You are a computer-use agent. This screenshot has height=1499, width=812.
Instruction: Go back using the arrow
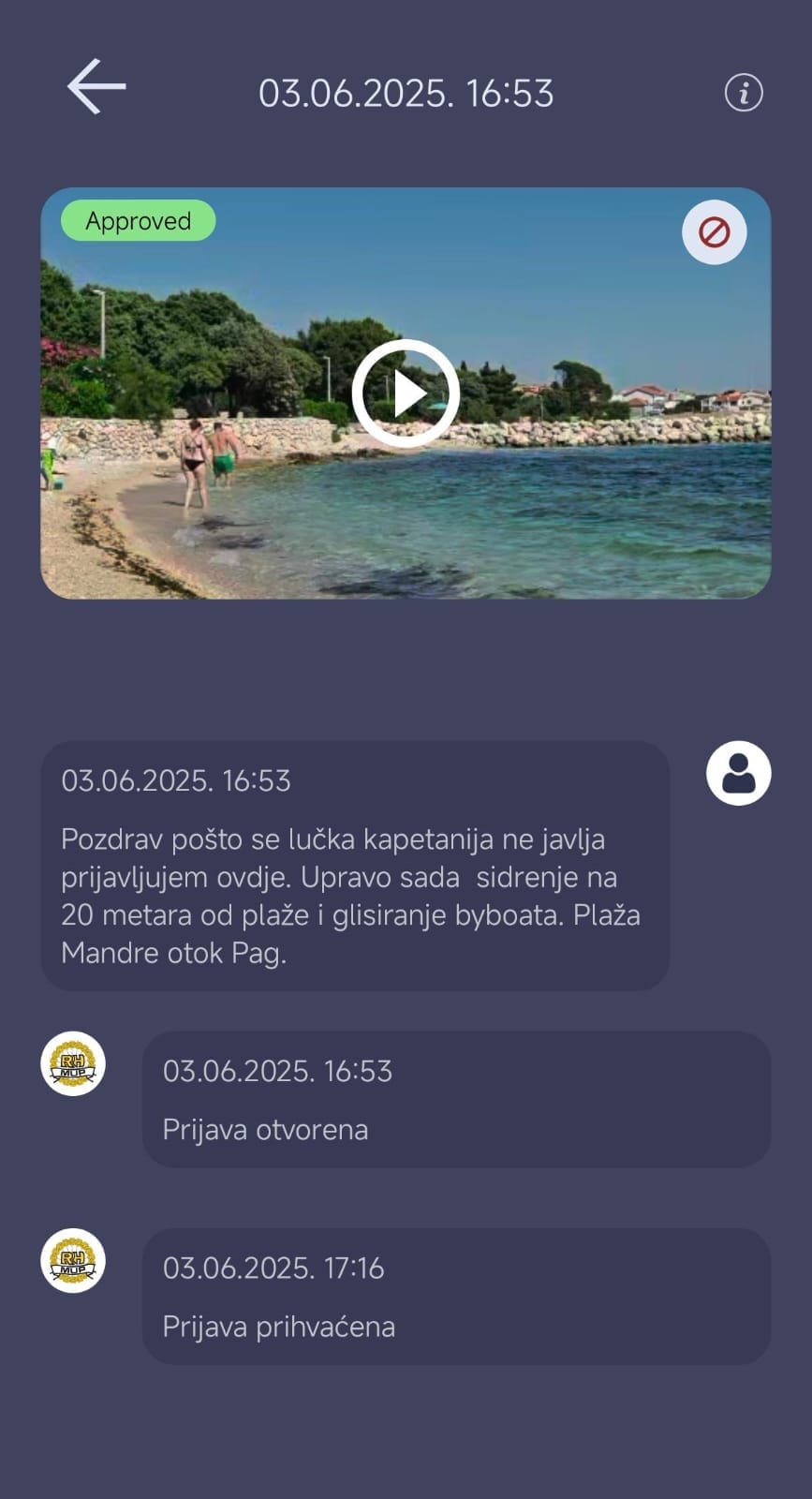pyautogui.click(x=96, y=87)
